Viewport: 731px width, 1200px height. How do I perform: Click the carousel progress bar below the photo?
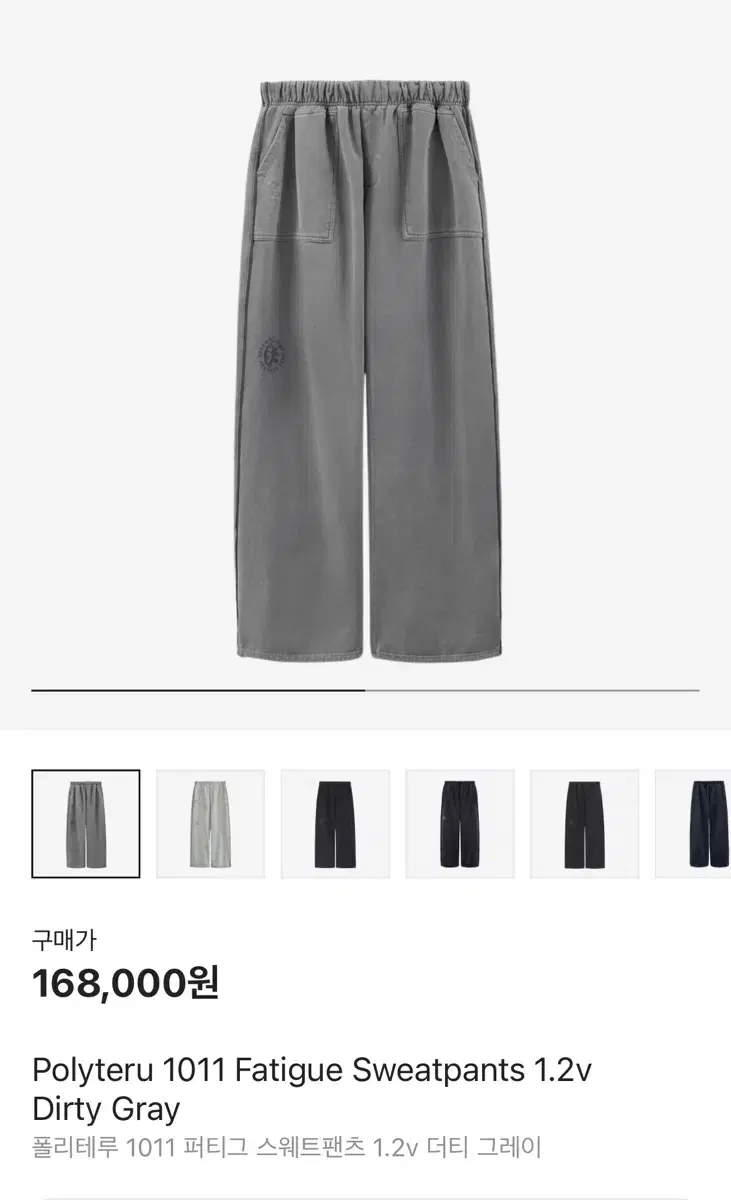(x=365, y=690)
